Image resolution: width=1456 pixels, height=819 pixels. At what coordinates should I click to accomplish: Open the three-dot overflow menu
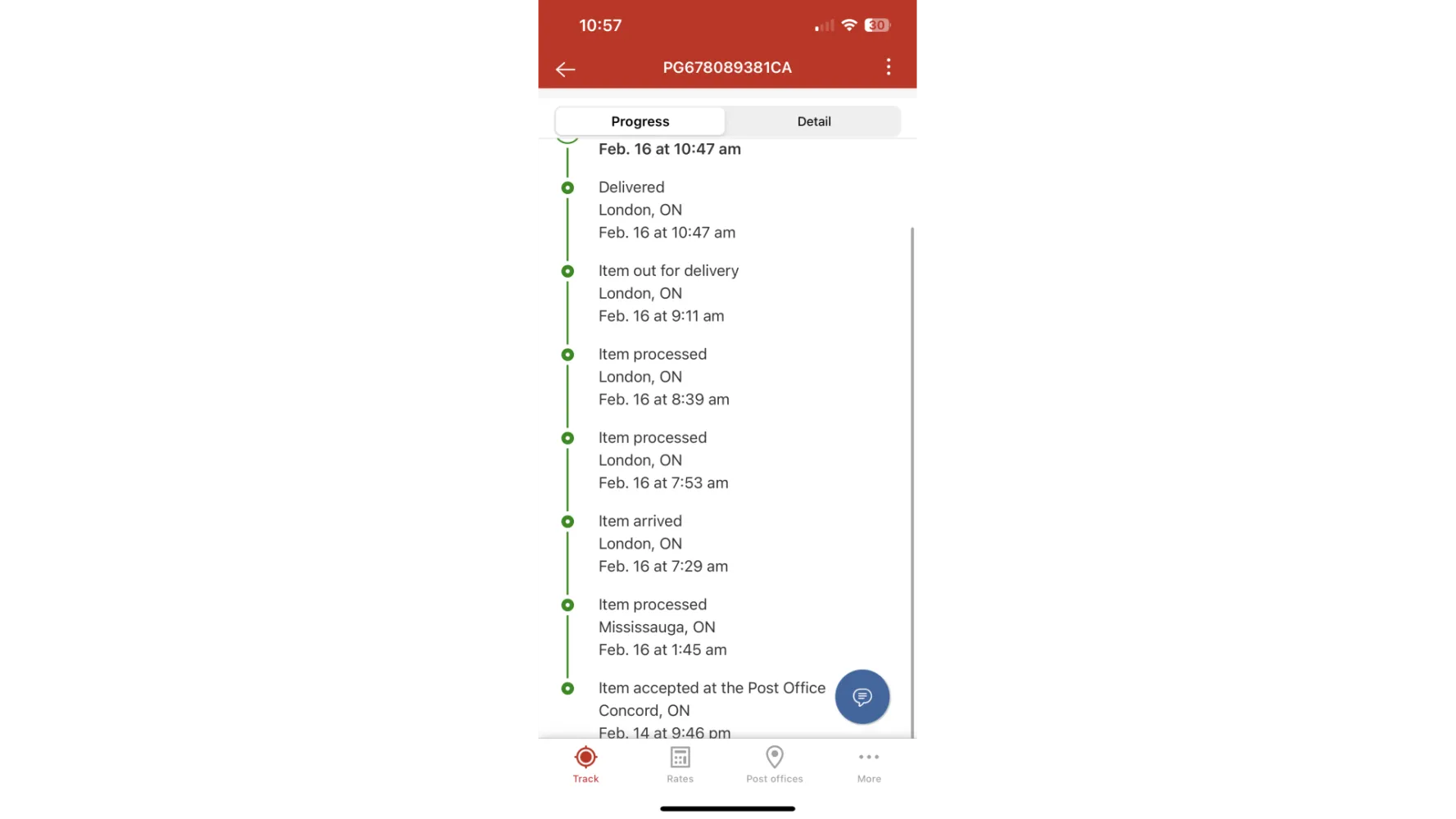click(x=889, y=67)
